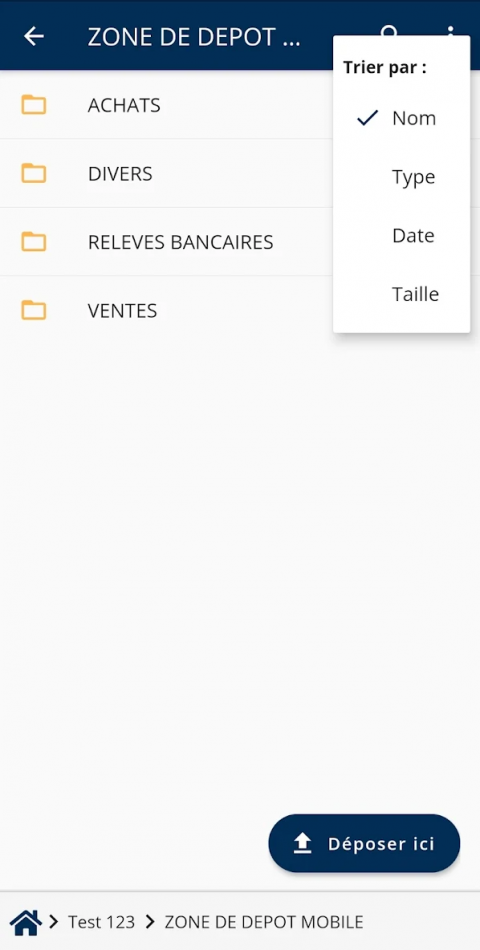Sort by Taille
The height and width of the screenshot is (950, 480).
tap(401, 294)
